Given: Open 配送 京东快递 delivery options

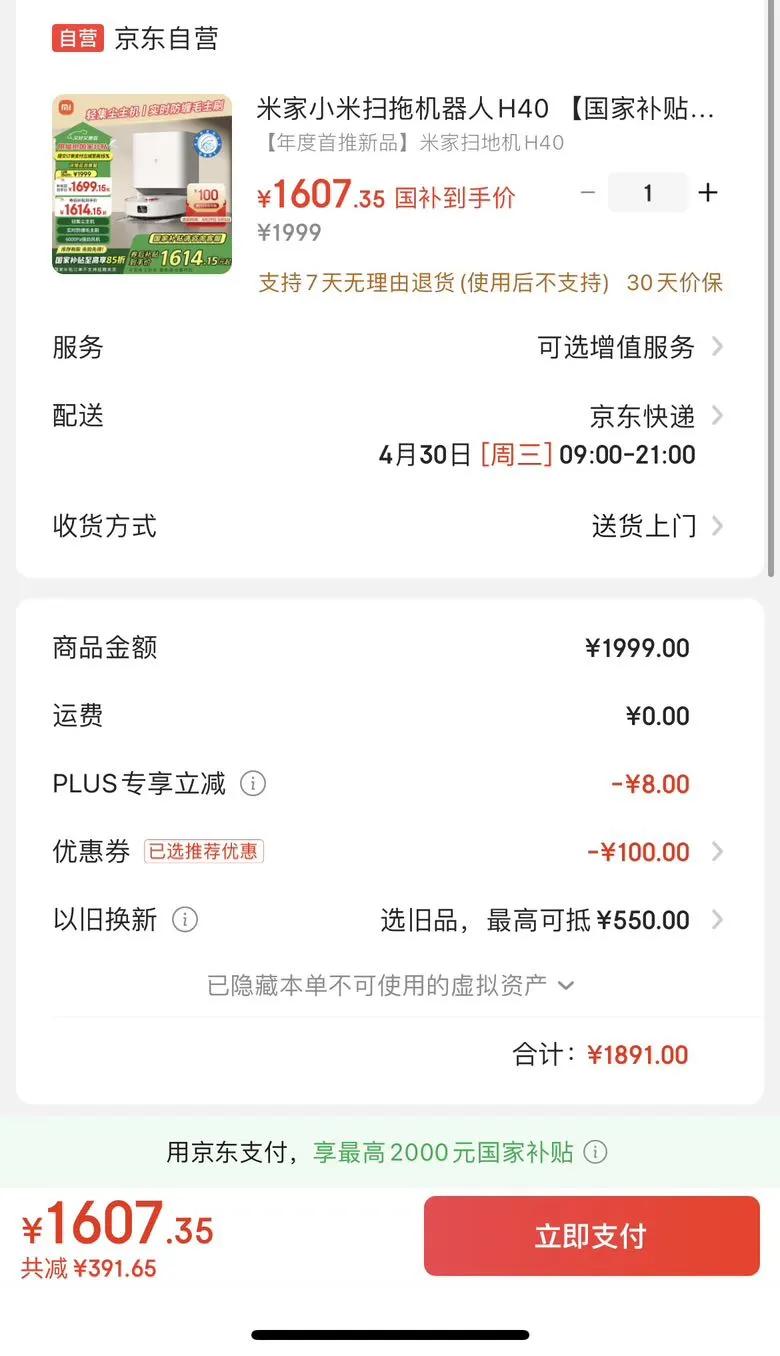Looking at the screenshot, I should pyautogui.click(x=390, y=435).
